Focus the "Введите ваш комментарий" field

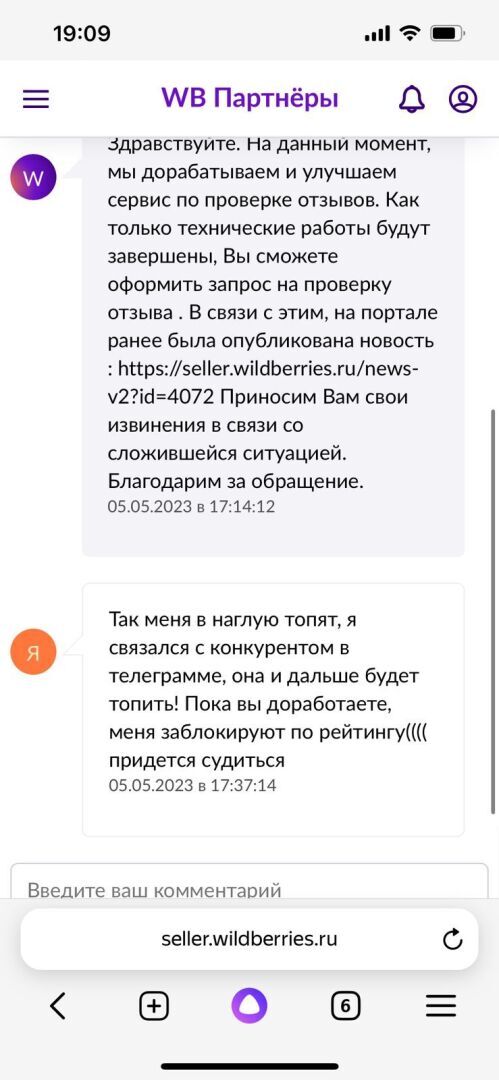[x=249, y=881]
